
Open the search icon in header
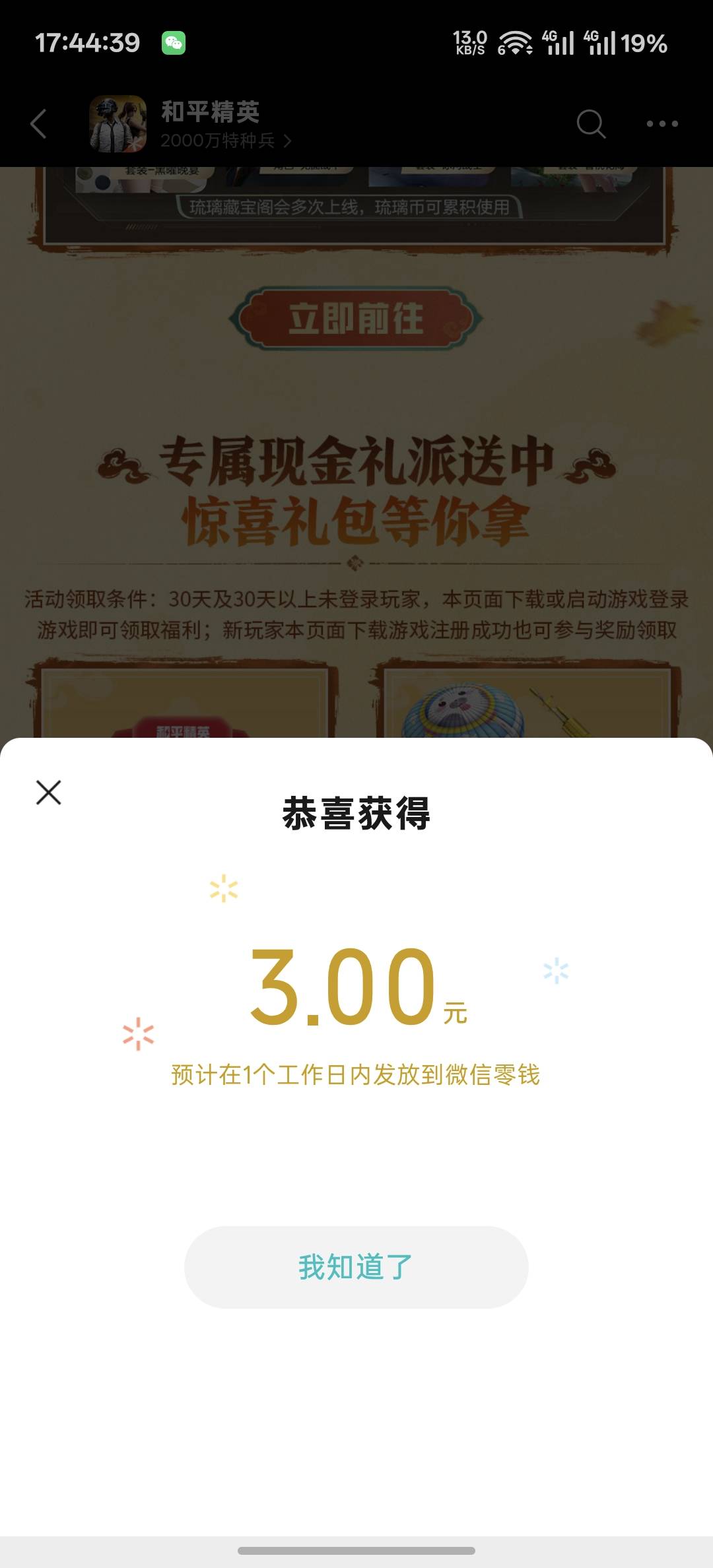[x=591, y=123]
